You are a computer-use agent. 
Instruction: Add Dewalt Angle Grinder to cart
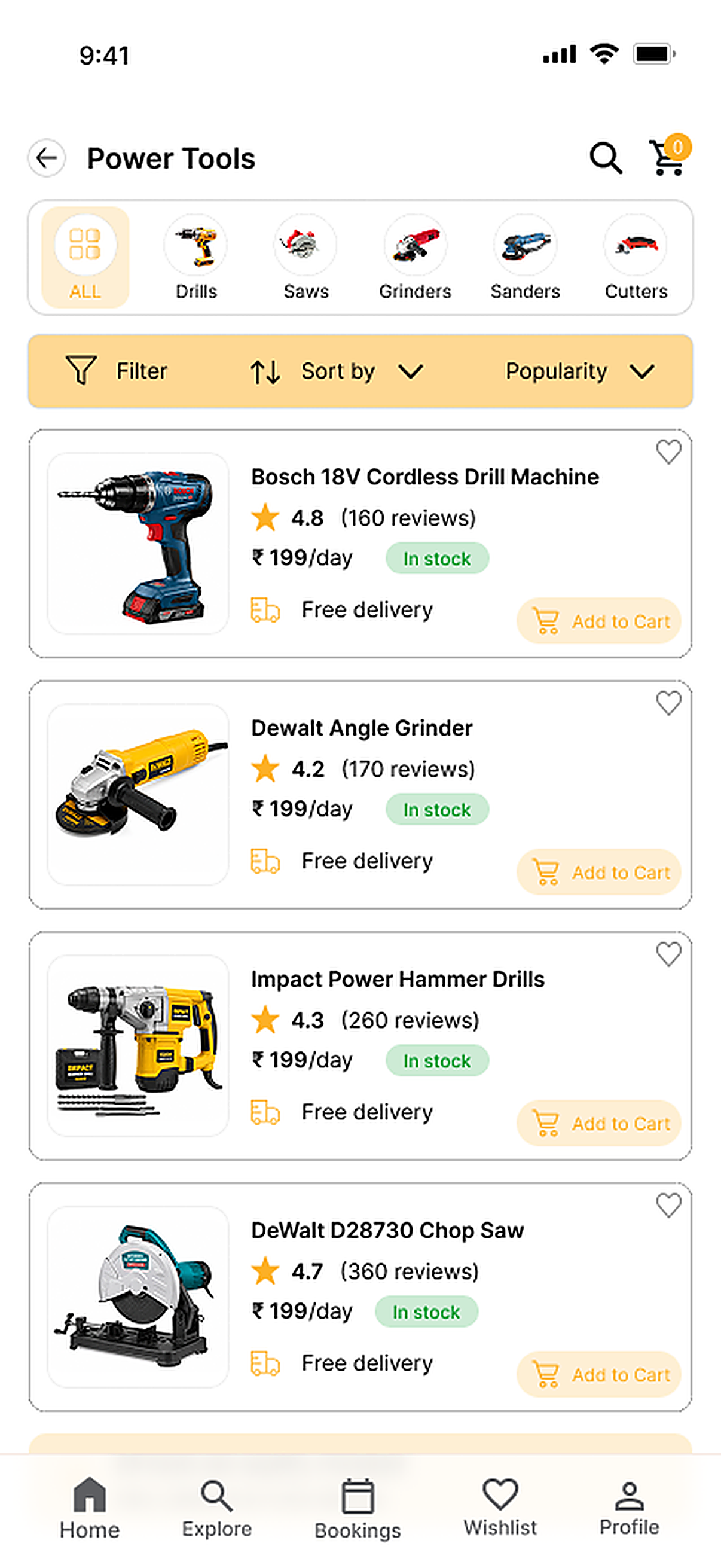pyautogui.click(x=598, y=873)
